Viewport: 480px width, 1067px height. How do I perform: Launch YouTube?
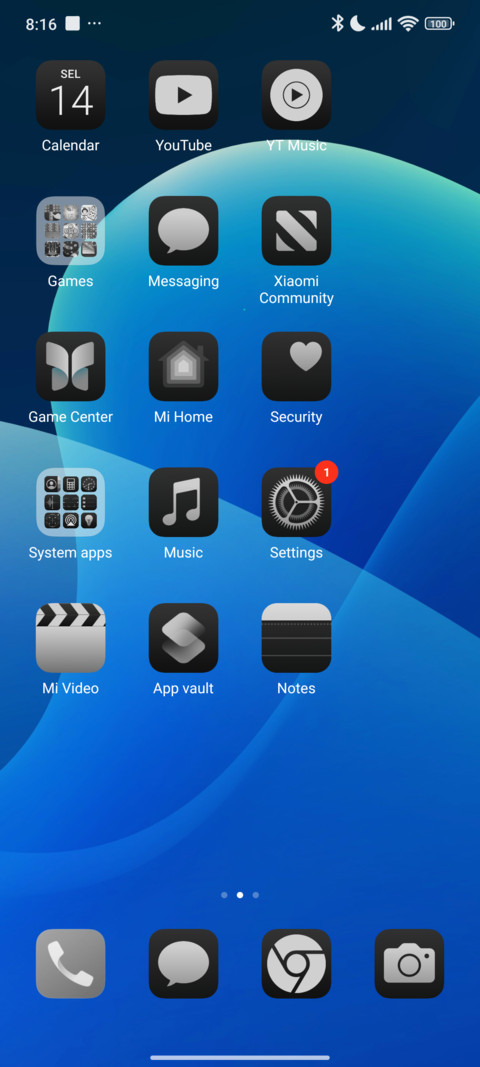pos(183,95)
